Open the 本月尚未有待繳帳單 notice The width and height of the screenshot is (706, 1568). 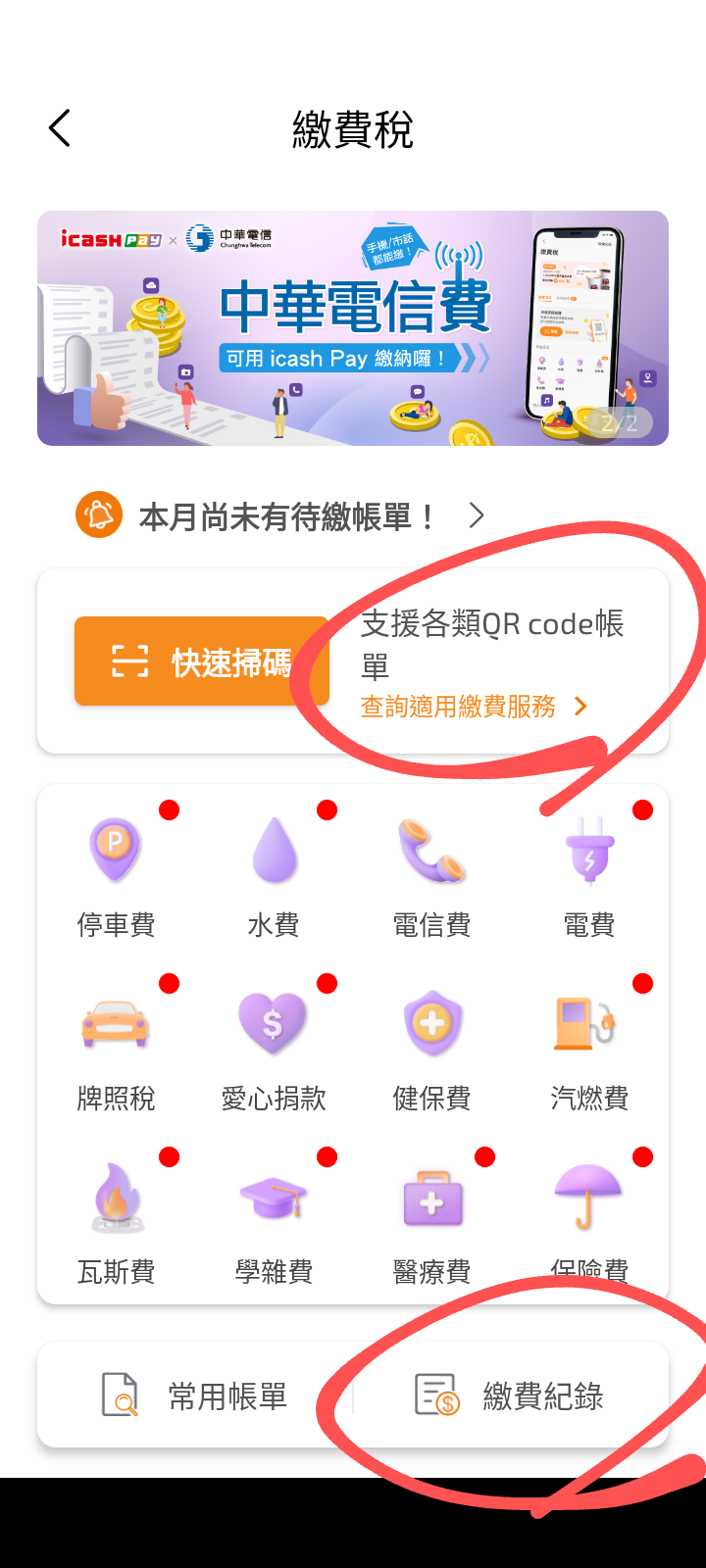[284, 515]
